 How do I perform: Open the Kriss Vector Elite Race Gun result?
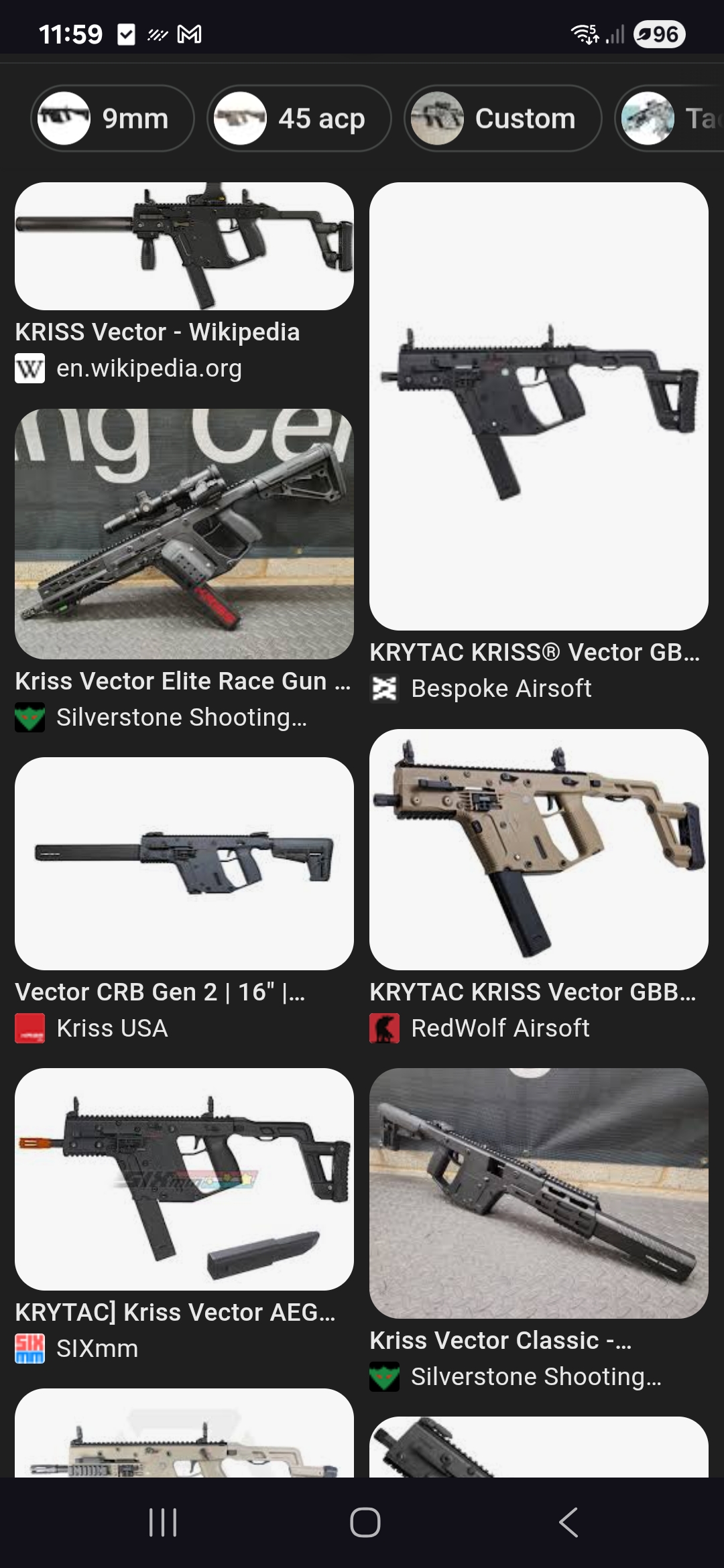(x=184, y=534)
